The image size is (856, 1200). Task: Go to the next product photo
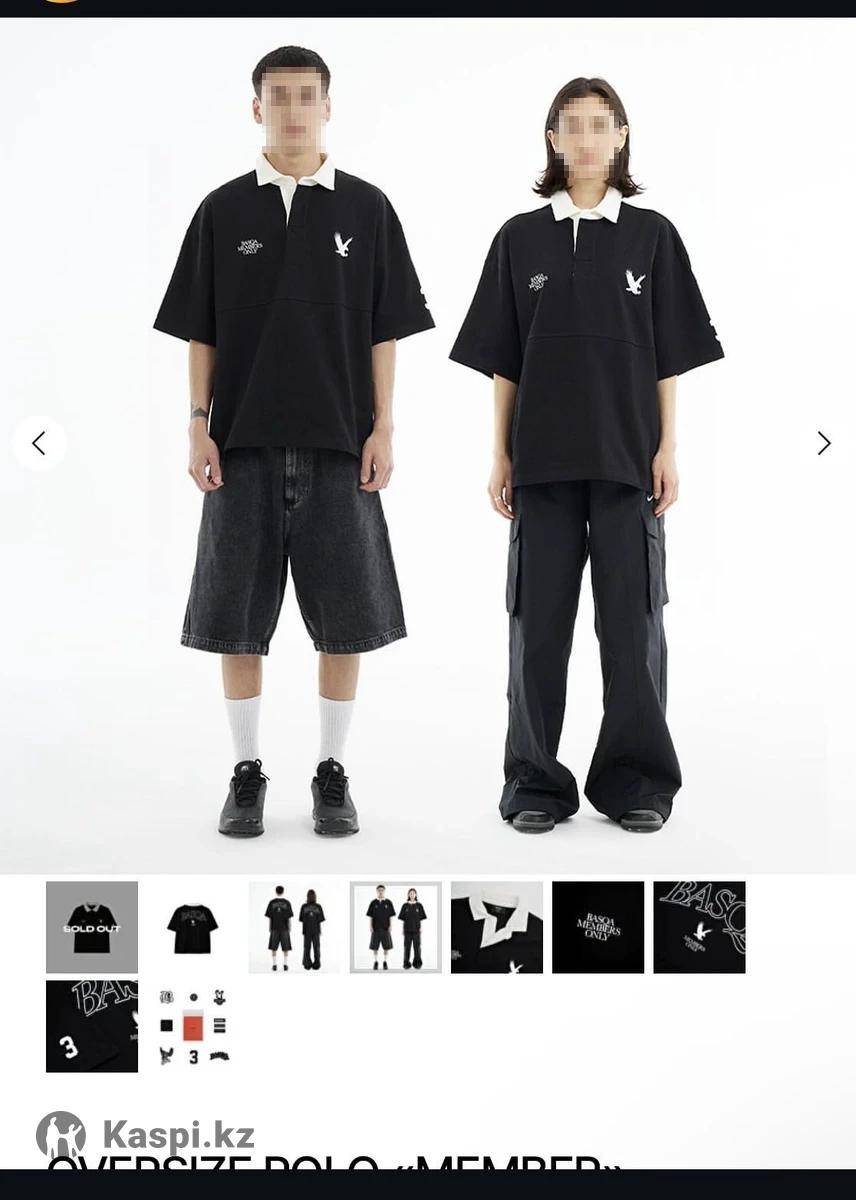click(x=823, y=443)
